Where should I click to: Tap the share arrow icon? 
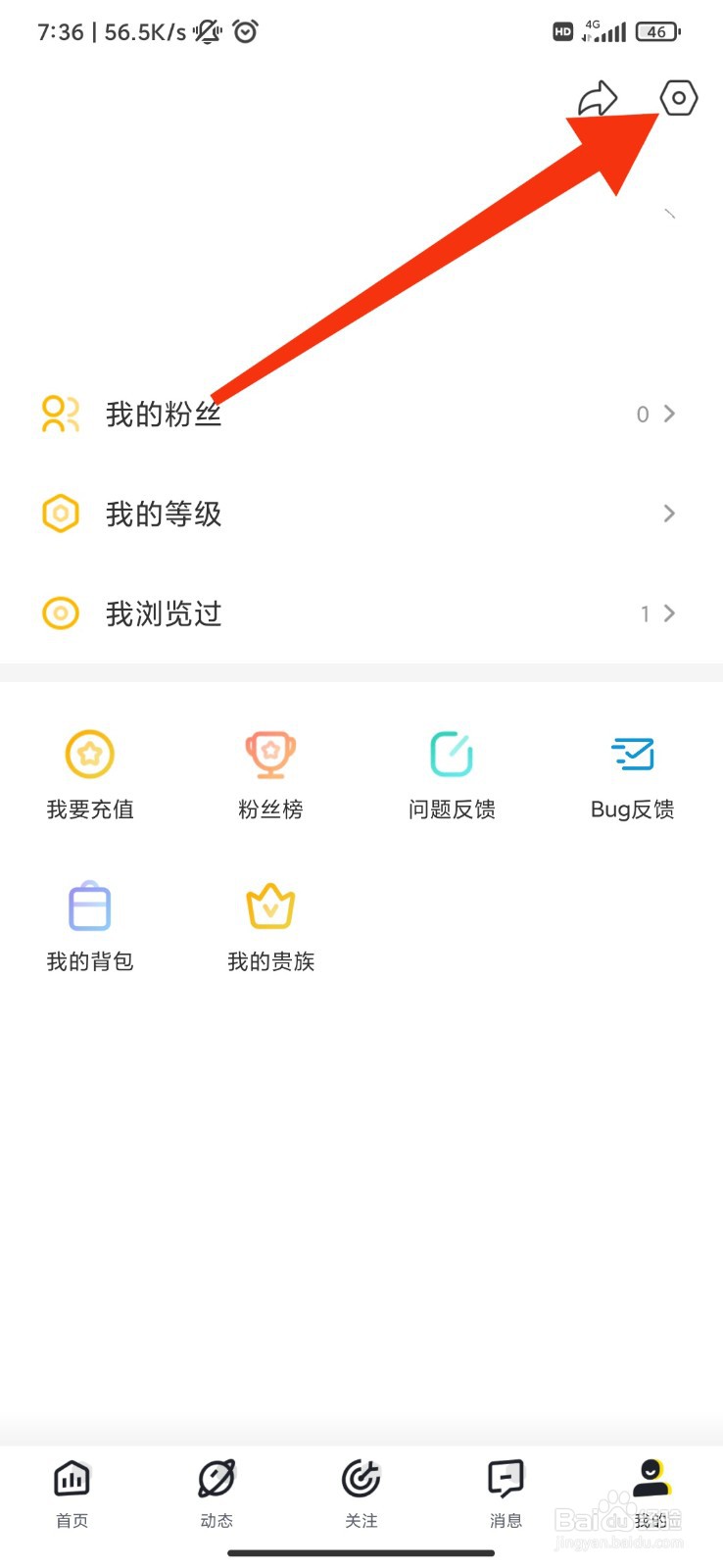(x=597, y=98)
